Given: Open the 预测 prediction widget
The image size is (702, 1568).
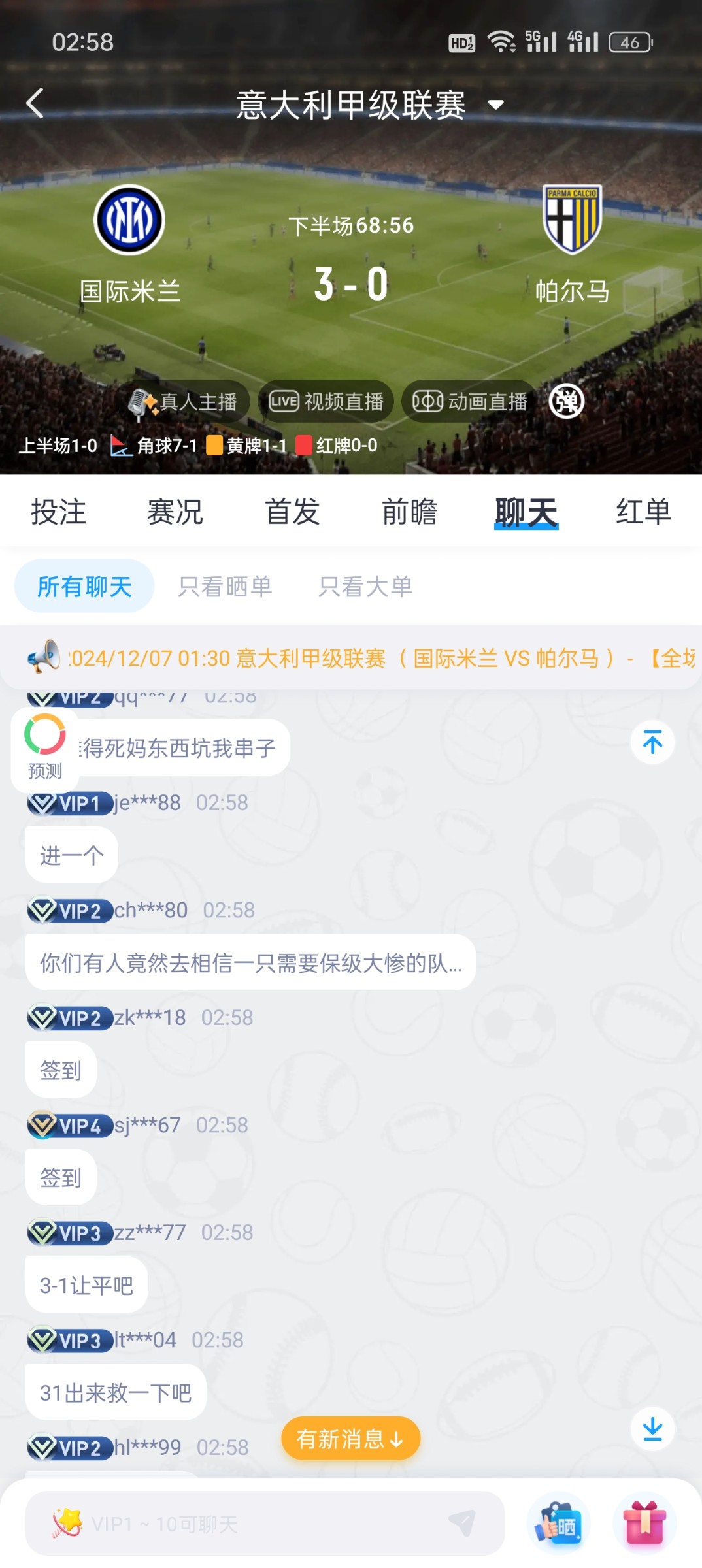Looking at the screenshot, I should (x=45, y=746).
